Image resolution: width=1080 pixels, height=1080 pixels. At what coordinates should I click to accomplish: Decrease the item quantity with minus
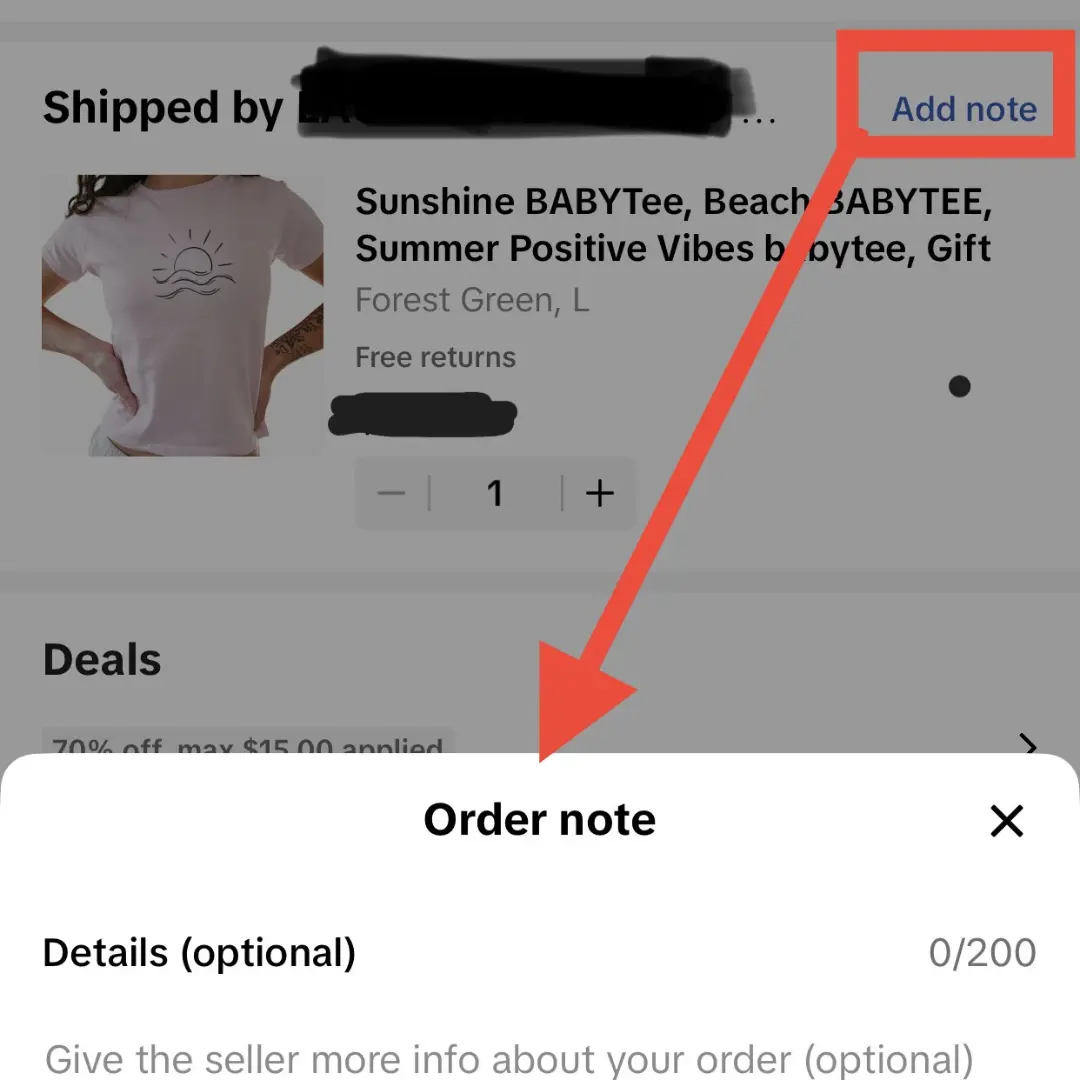pos(392,493)
